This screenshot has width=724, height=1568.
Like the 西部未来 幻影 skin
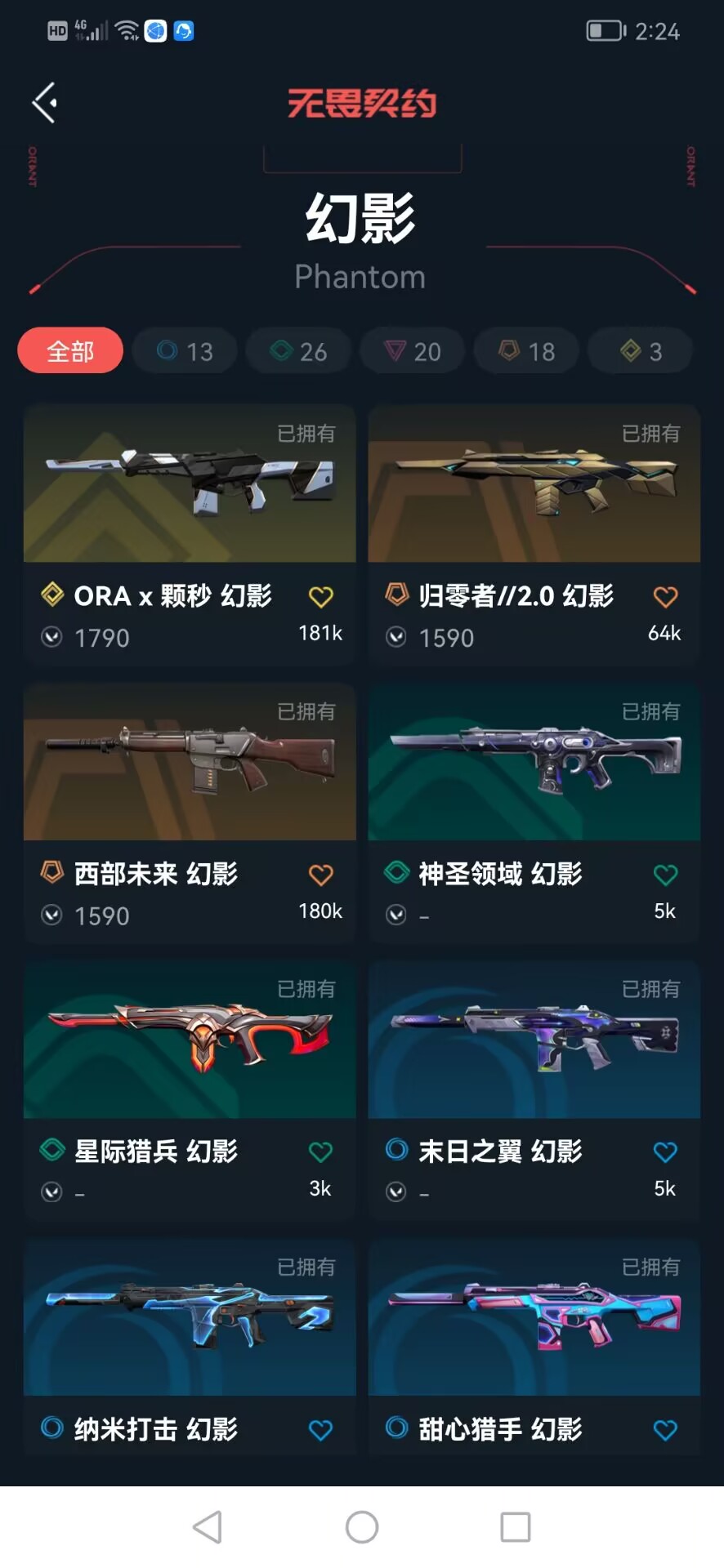pyautogui.click(x=320, y=875)
